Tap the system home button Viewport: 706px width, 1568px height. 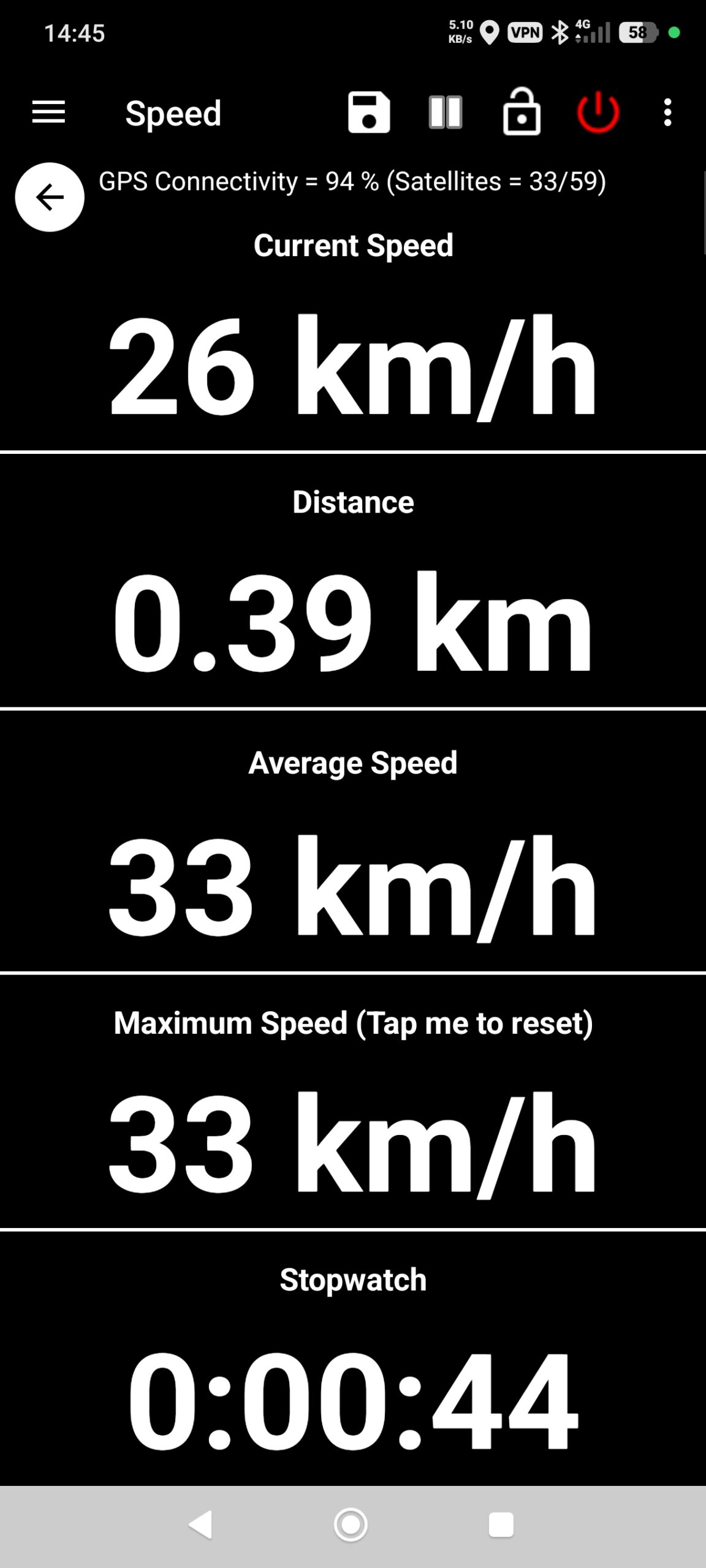351,1525
